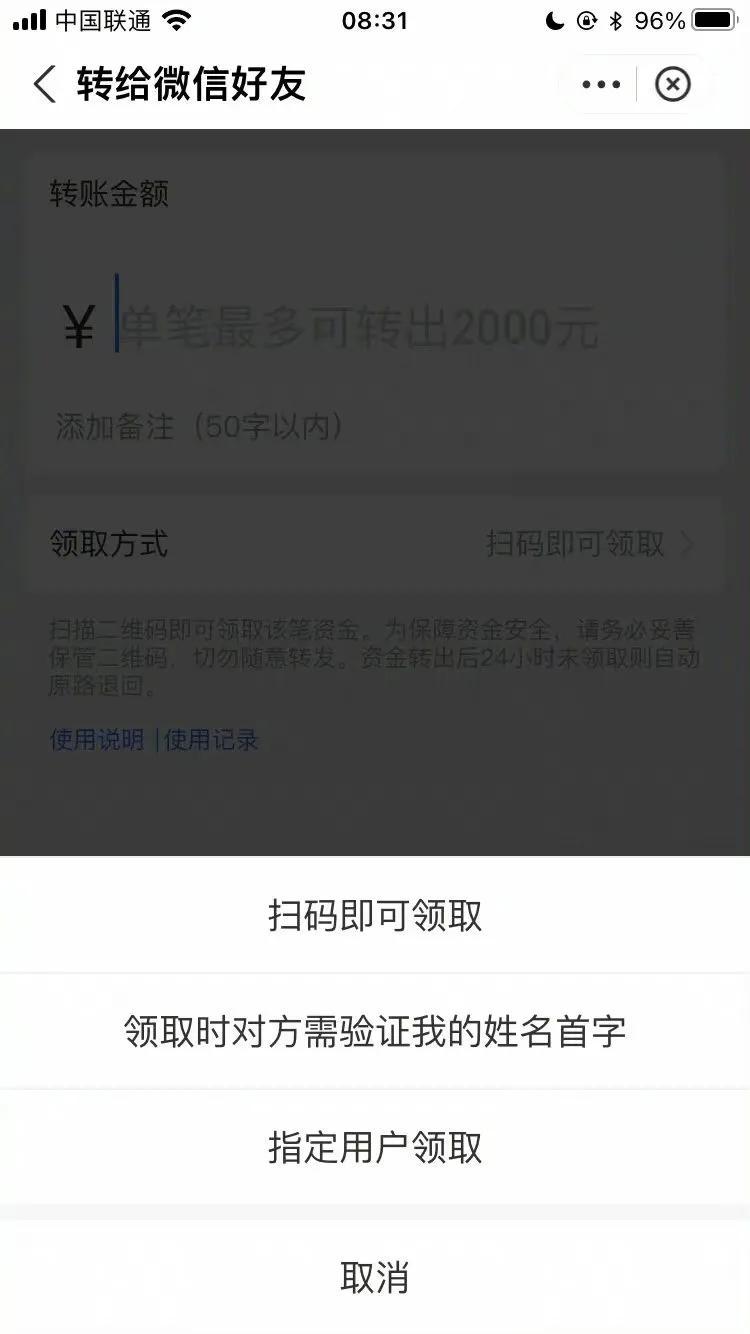Tap the back arrow to exit transfer page
750x1334 pixels.
click(x=44, y=85)
